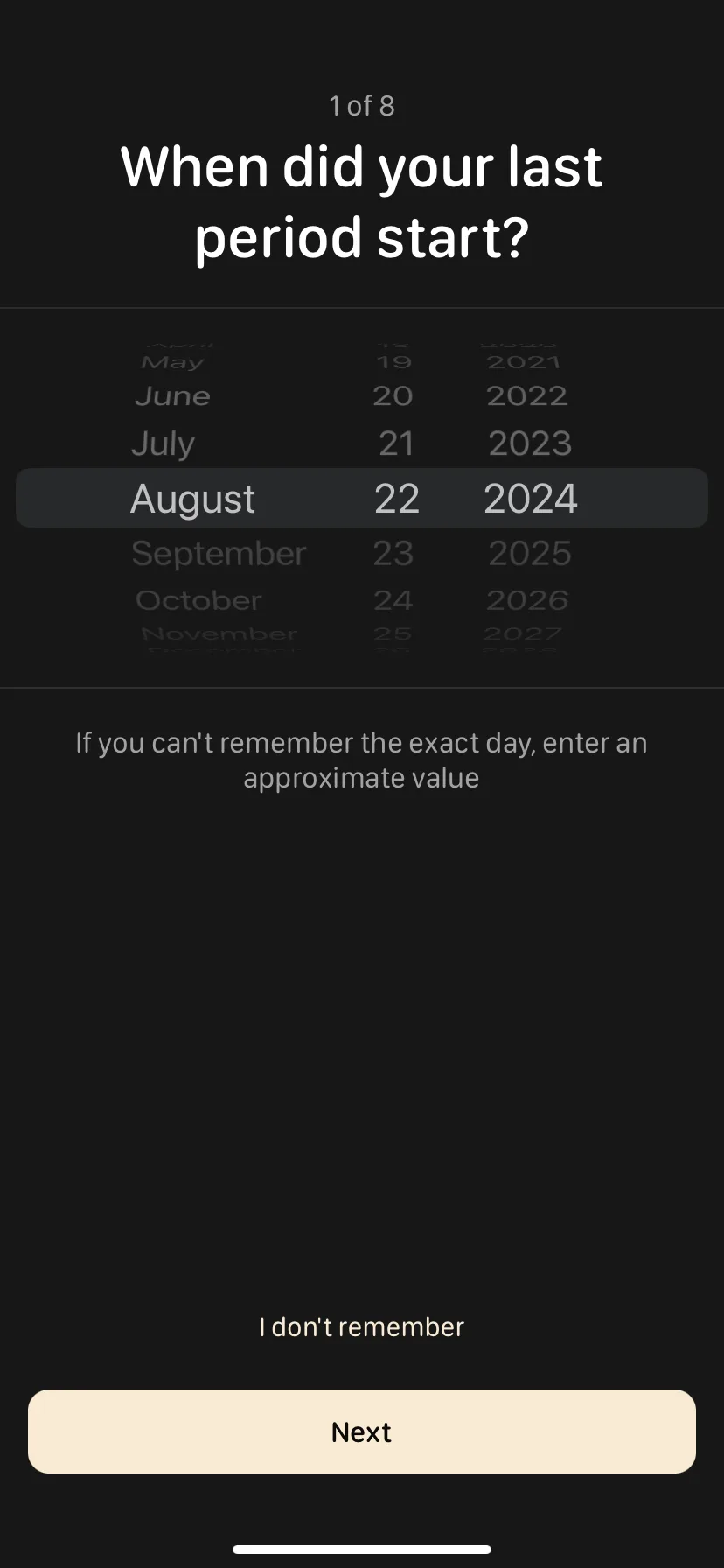Choose the year 2025
Viewport: 724px width, 1568px height.
pyautogui.click(x=528, y=553)
